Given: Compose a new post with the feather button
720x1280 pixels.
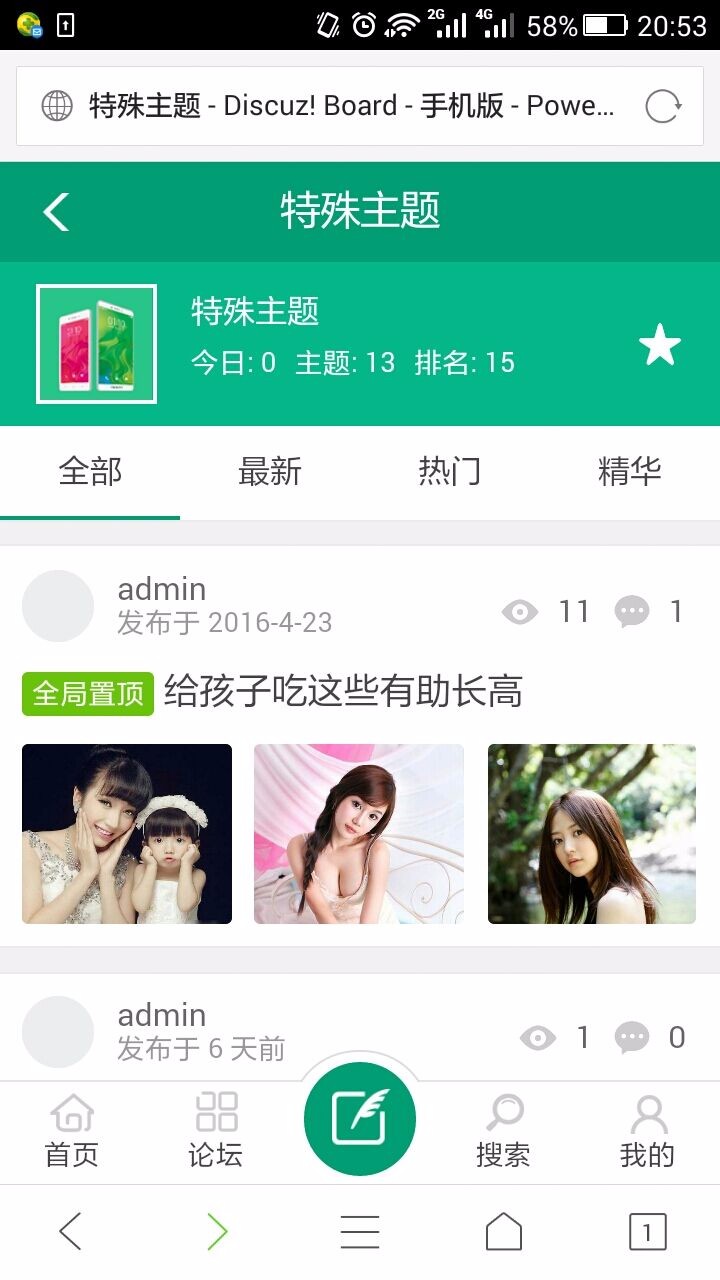Looking at the screenshot, I should point(360,1119).
